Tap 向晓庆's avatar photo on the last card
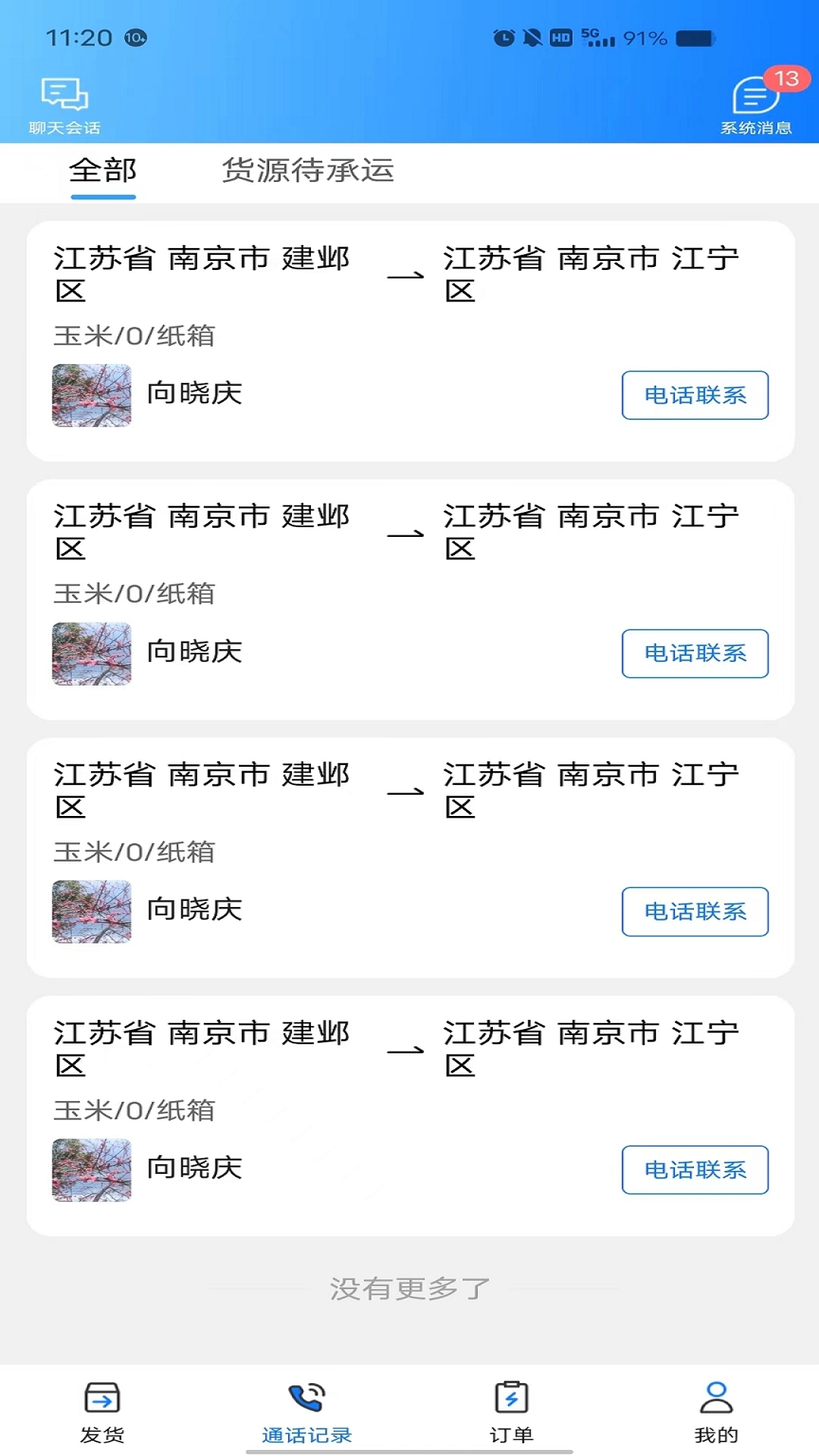819x1456 pixels. (91, 1170)
